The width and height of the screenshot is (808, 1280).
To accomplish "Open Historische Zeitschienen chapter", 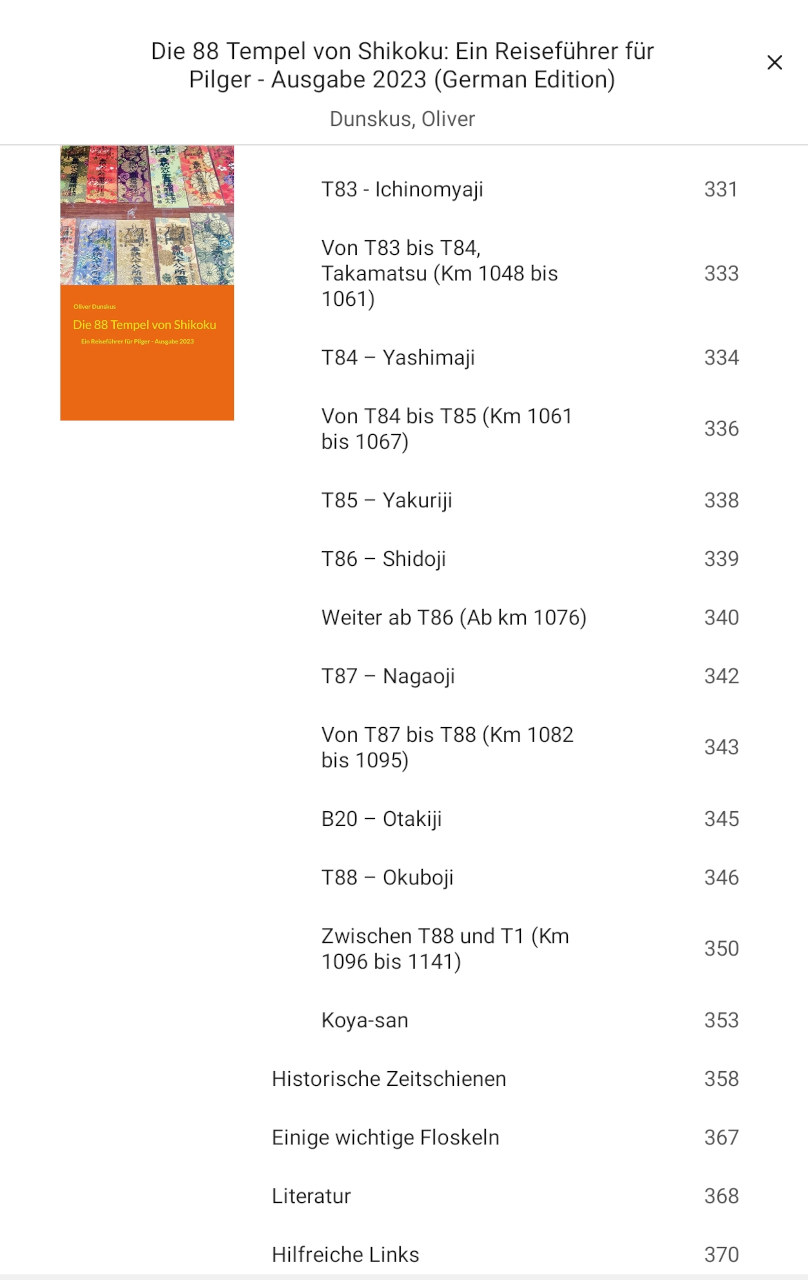I will coord(505,1079).
